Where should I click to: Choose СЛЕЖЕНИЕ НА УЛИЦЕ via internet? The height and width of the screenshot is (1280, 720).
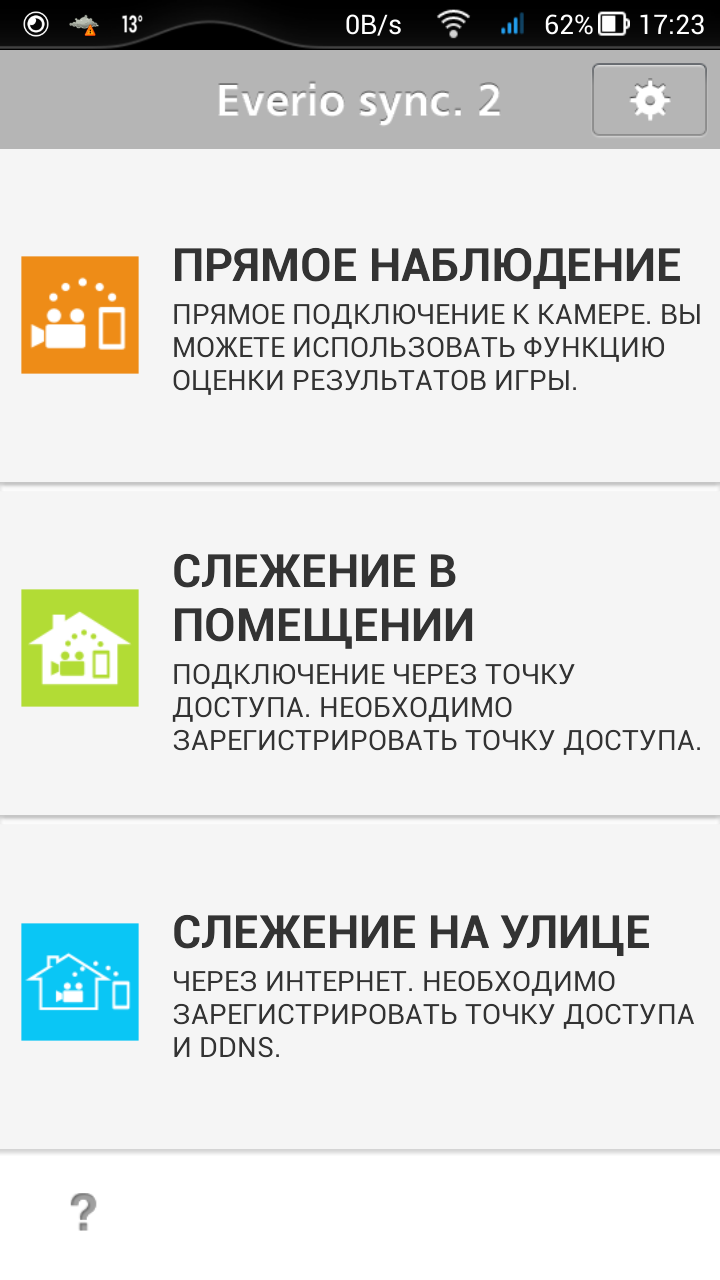tap(360, 983)
